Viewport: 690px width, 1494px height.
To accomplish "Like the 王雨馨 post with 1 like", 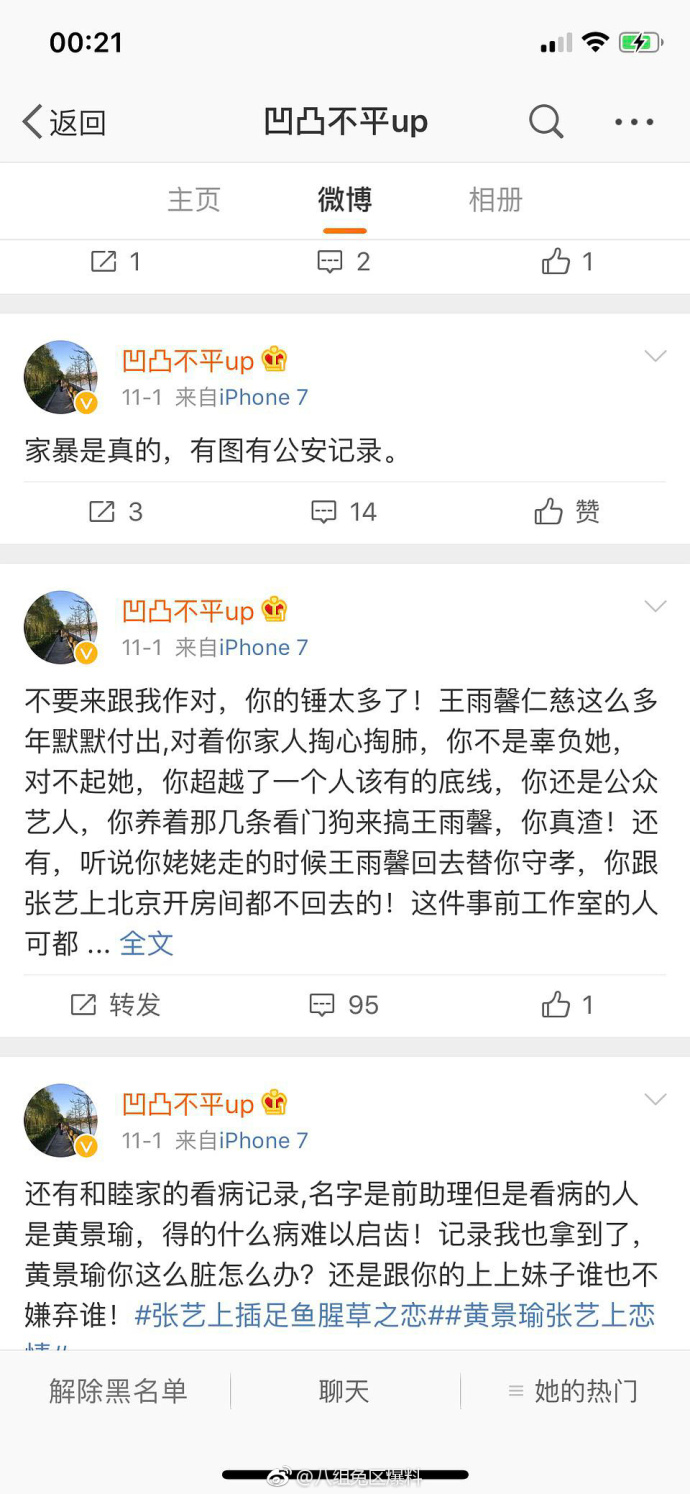I will (x=567, y=1005).
